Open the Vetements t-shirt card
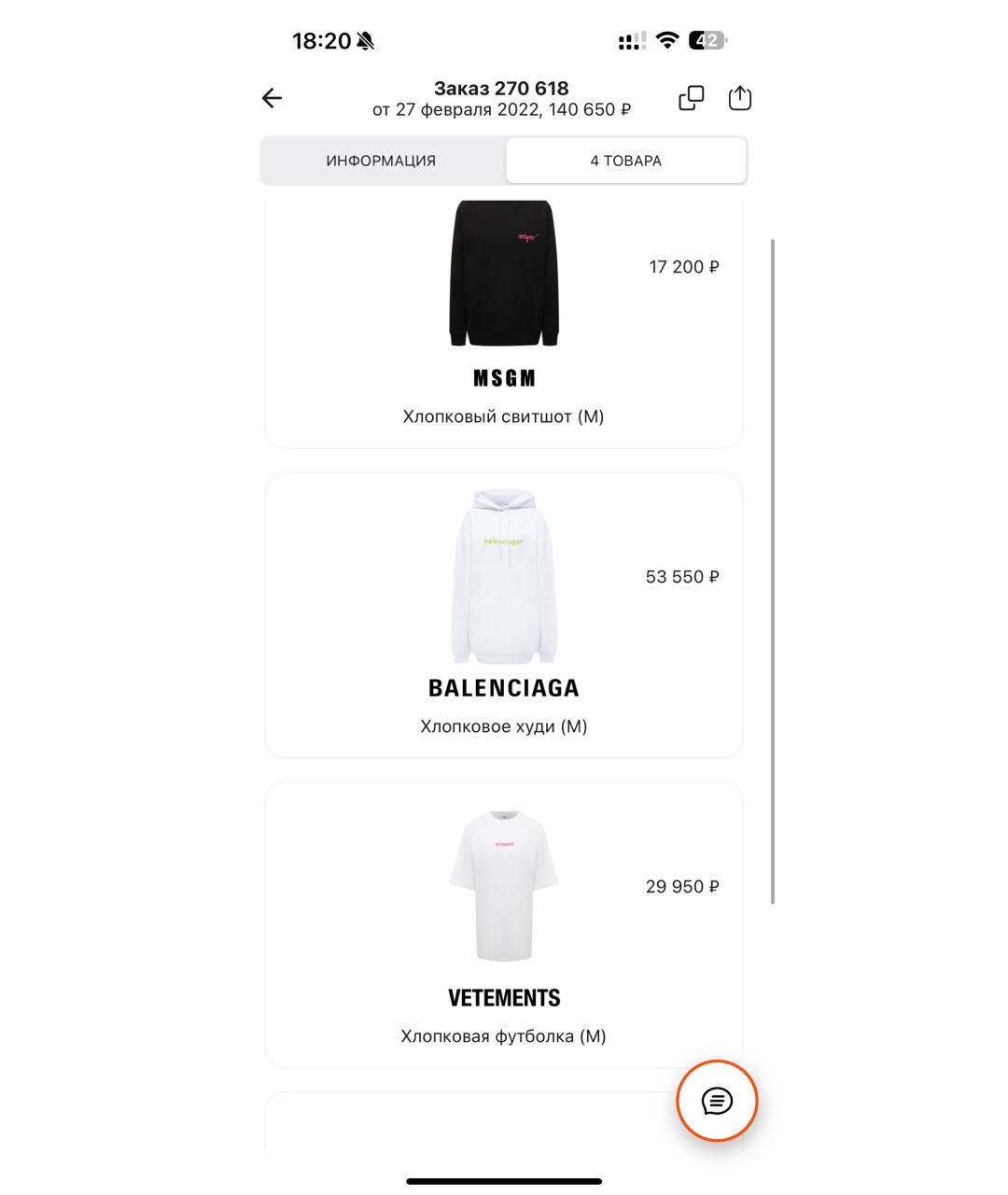The height and width of the screenshot is (1195, 1008). click(504, 924)
